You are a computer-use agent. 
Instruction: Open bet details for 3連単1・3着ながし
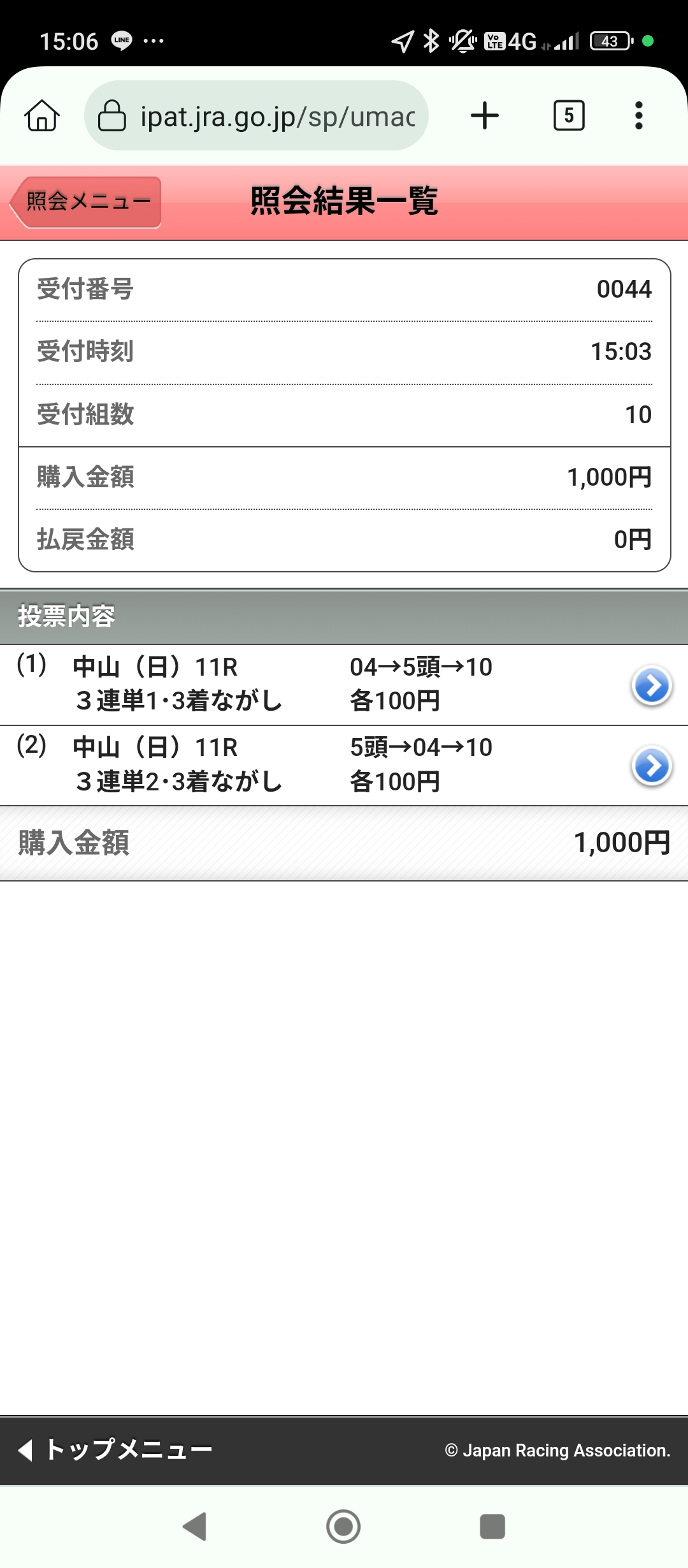coord(651,686)
